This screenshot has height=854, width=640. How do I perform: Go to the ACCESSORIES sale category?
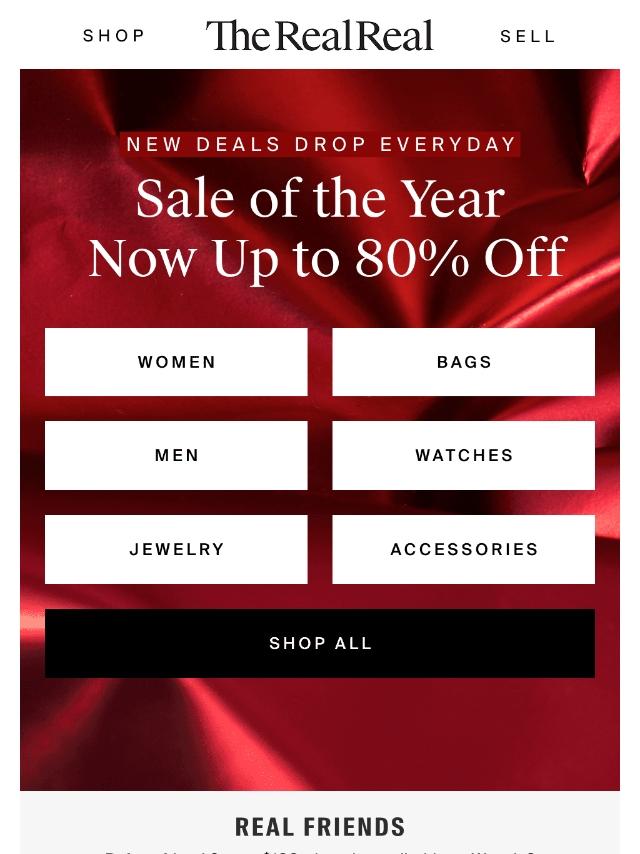464,549
